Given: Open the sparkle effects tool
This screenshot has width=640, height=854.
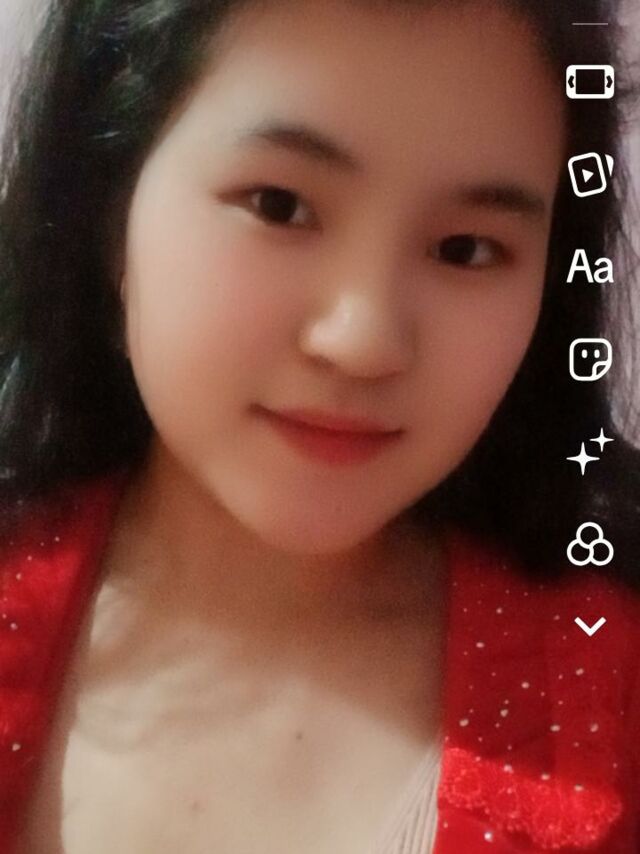Looking at the screenshot, I should (590, 452).
